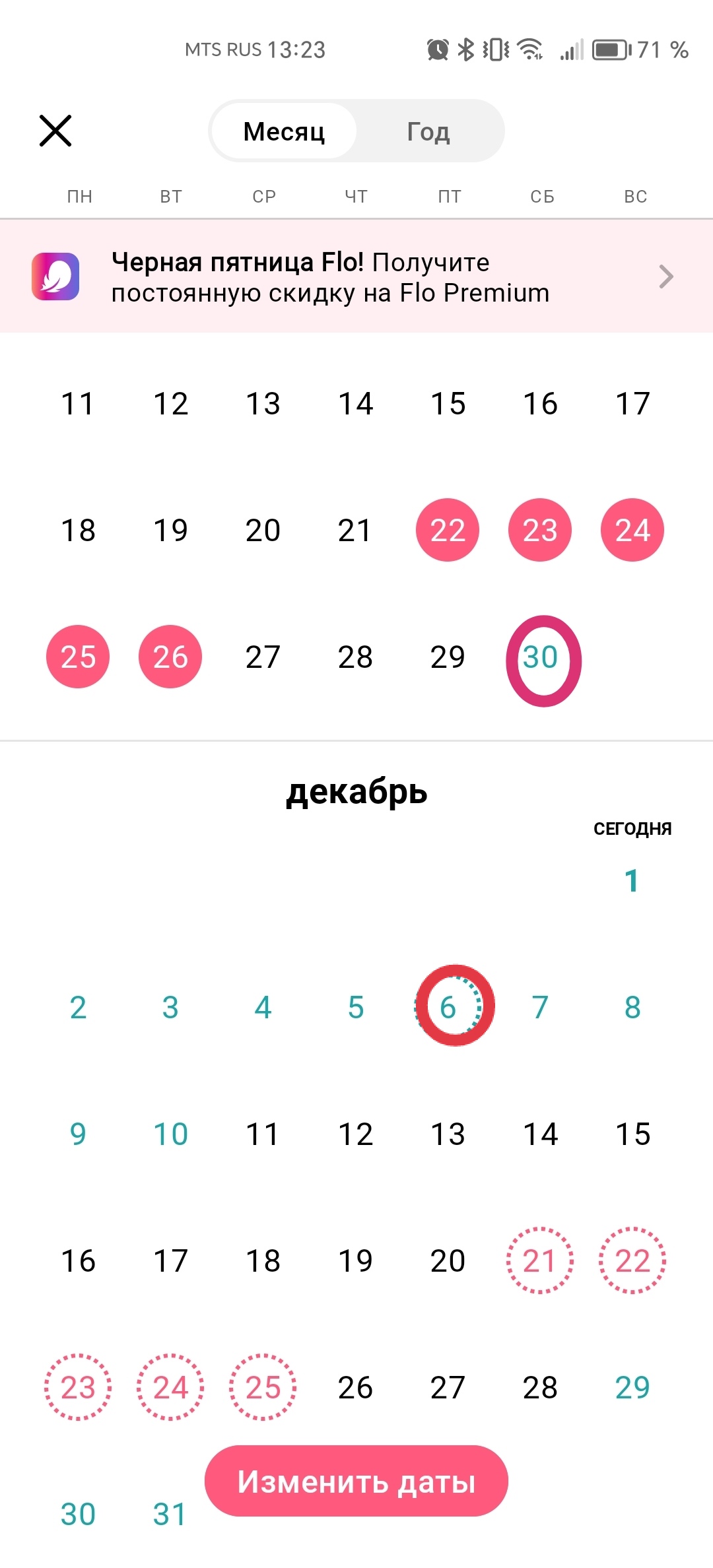Screen dimensions: 713x1568
Task: Select December 29 in the calendar
Action: click(x=632, y=1388)
